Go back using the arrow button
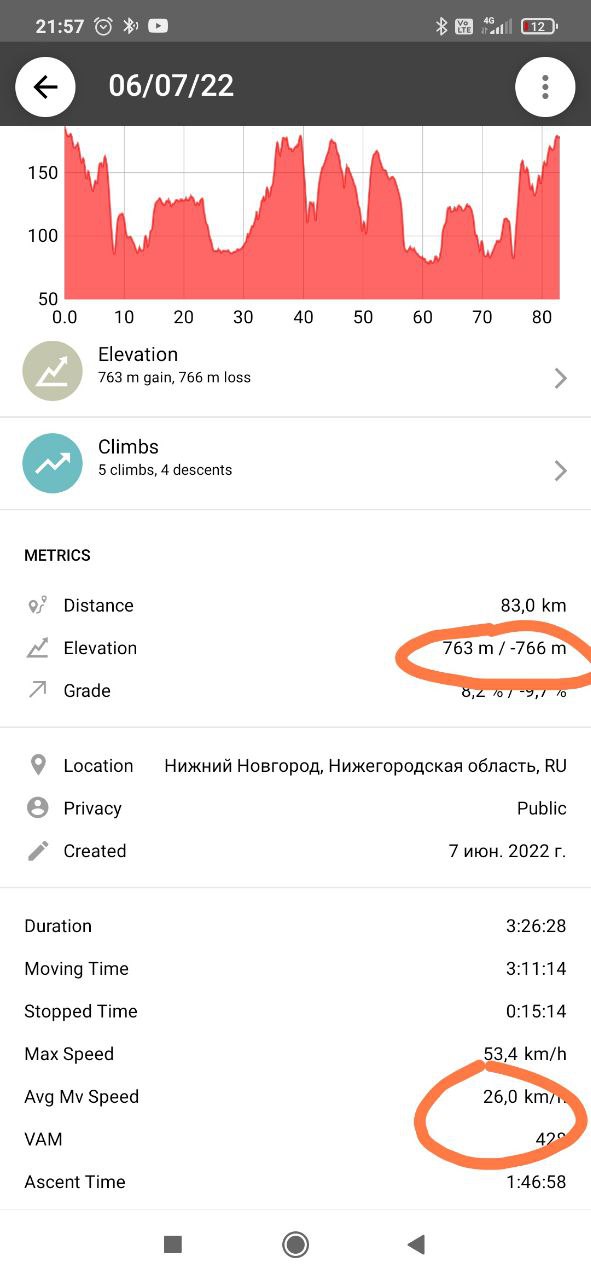The image size is (591, 1280). [45, 87]
